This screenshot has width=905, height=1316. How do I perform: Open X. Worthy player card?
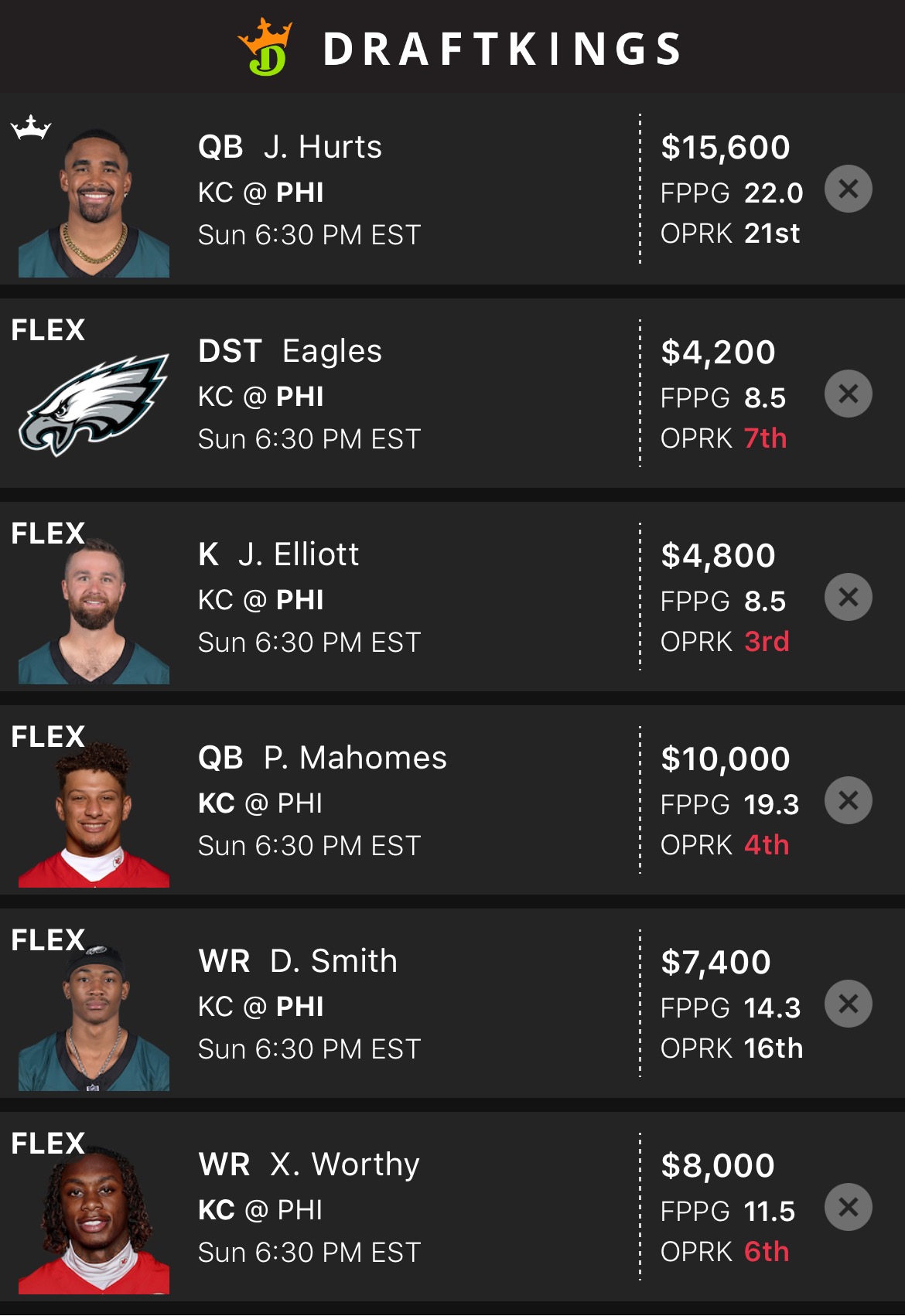tap(344, 1164)
